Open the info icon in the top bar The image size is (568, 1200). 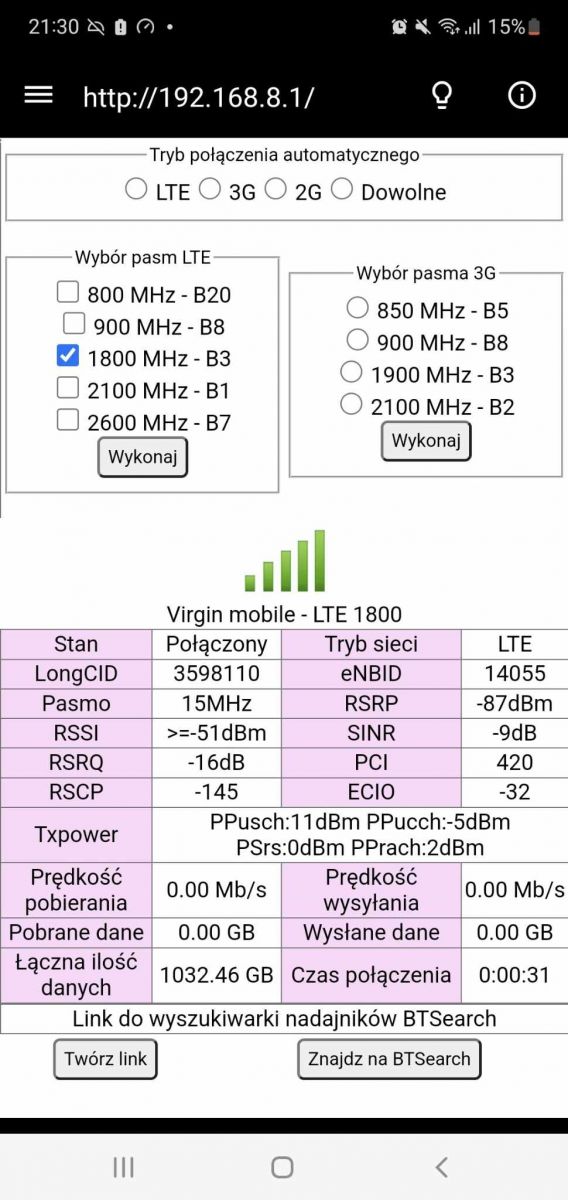tap(522, 95)
